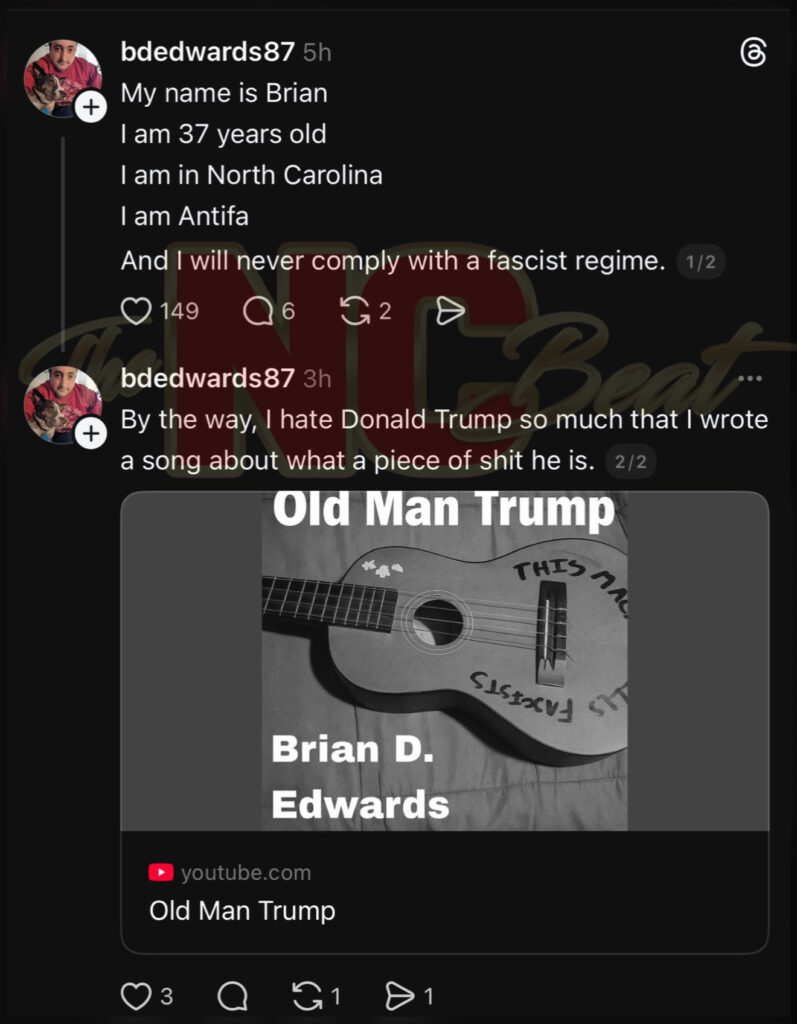Open the overflow menu on the second post
The height and width of the screenshot is (1024, 797).
coord(750,379)
